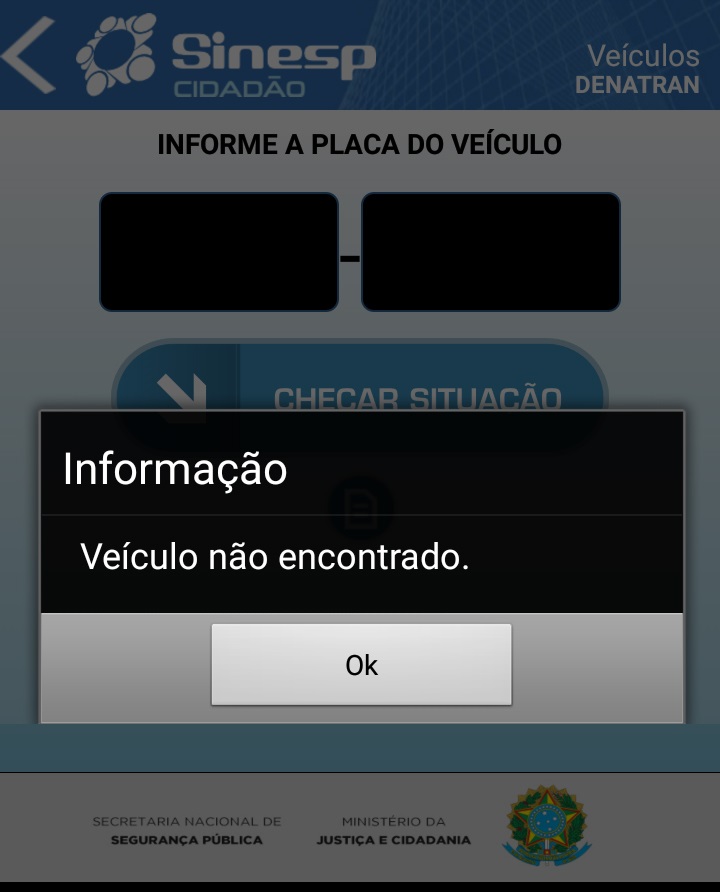The image size is (720, 892).
Task: Select the second plate input box
Action: tap(491, 252)
